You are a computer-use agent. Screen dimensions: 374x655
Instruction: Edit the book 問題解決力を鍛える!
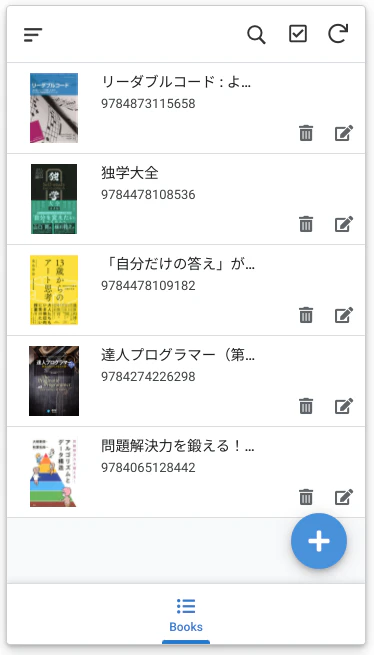tap(344, 497)
